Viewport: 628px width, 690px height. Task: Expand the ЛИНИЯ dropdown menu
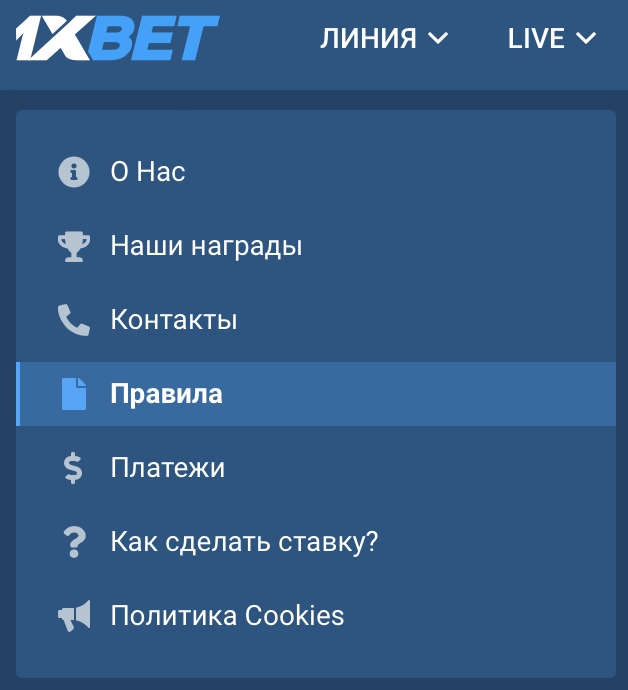384,39
